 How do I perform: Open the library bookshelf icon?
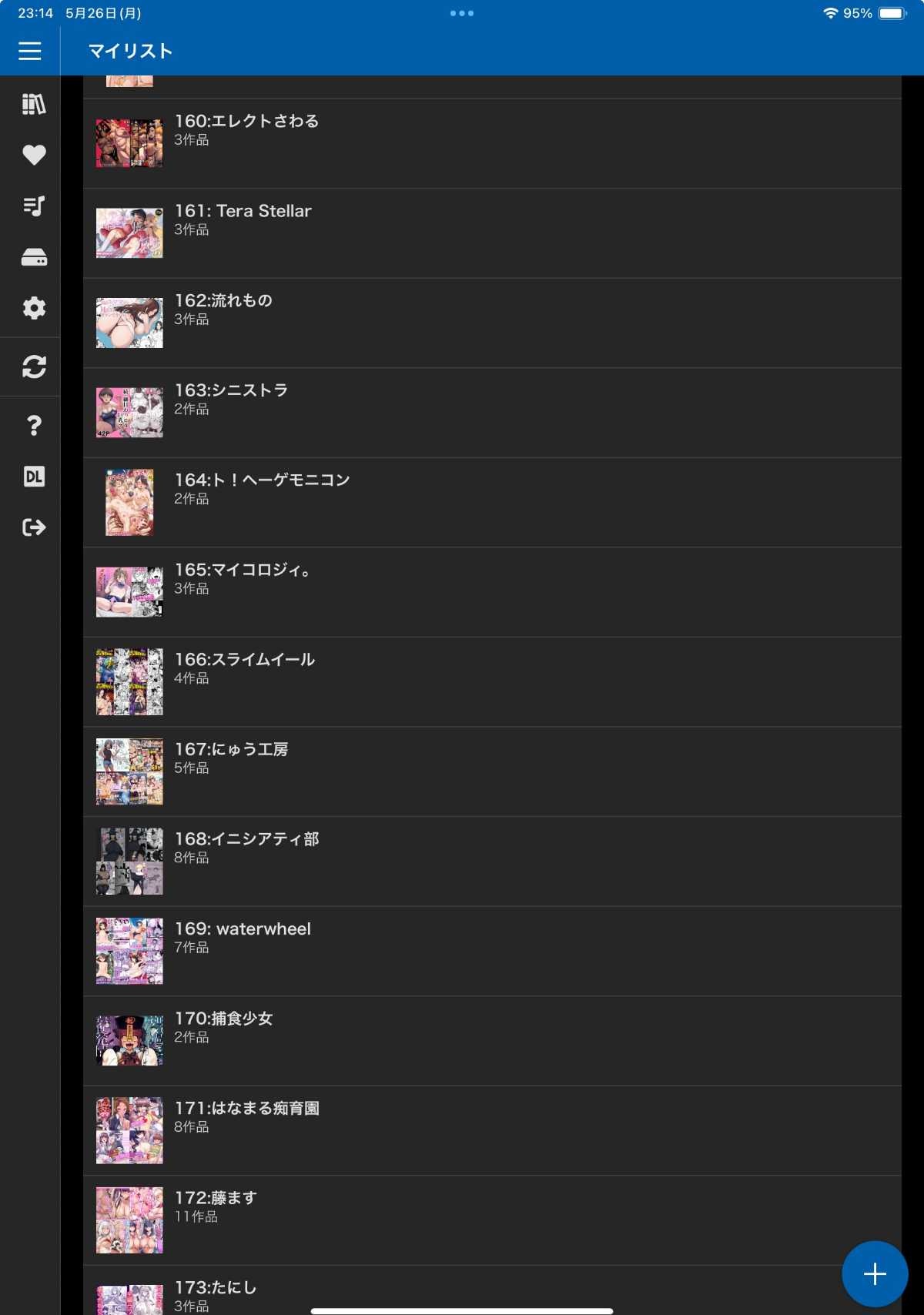point(33,104)
